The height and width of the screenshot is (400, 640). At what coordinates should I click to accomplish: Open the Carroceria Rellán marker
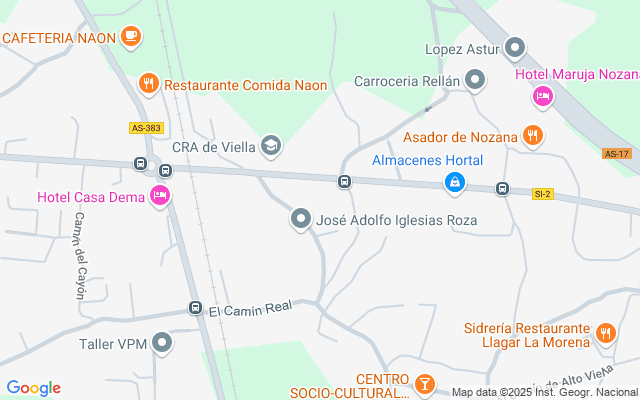[475, 80]
